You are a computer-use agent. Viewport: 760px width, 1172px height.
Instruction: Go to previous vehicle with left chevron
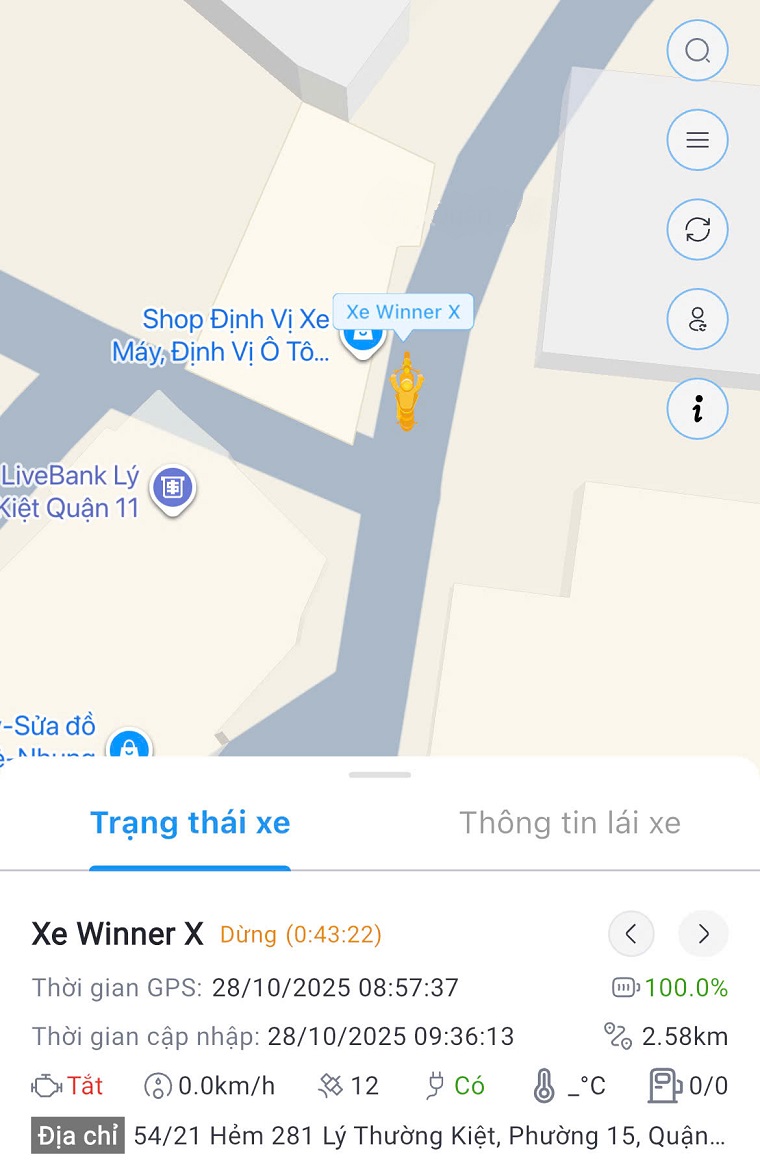[x=631, y=934]
